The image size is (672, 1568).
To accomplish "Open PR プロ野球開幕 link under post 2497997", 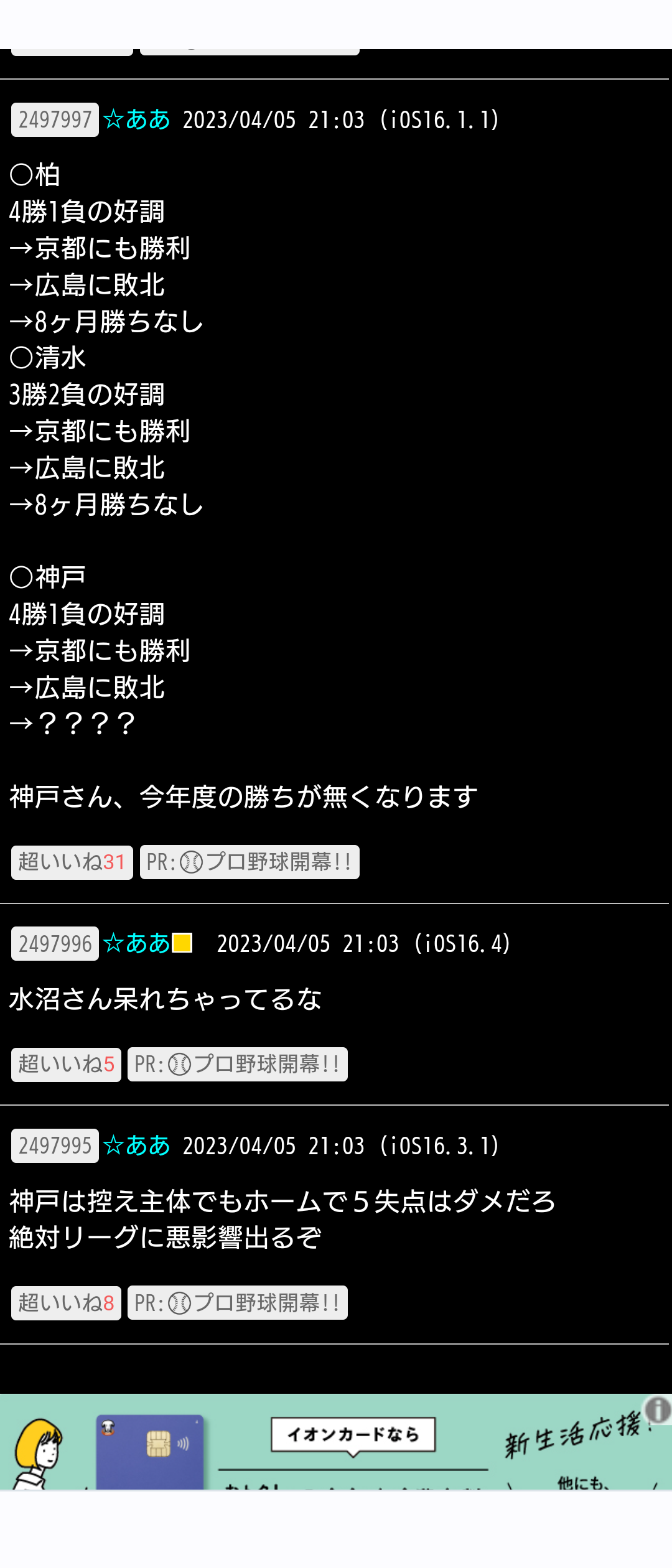I will 250,862.
